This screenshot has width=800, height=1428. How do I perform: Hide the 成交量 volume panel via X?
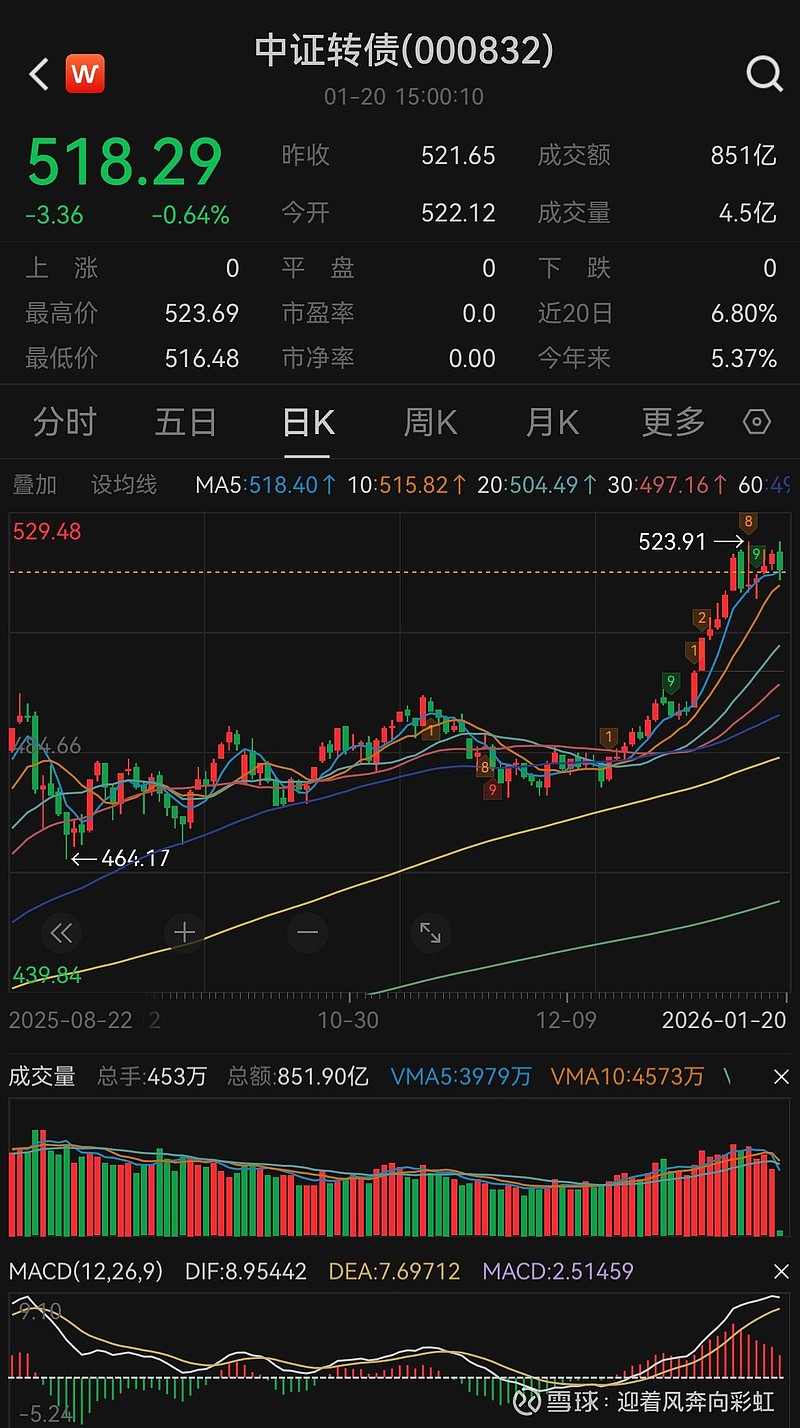tap(781, 1077)
